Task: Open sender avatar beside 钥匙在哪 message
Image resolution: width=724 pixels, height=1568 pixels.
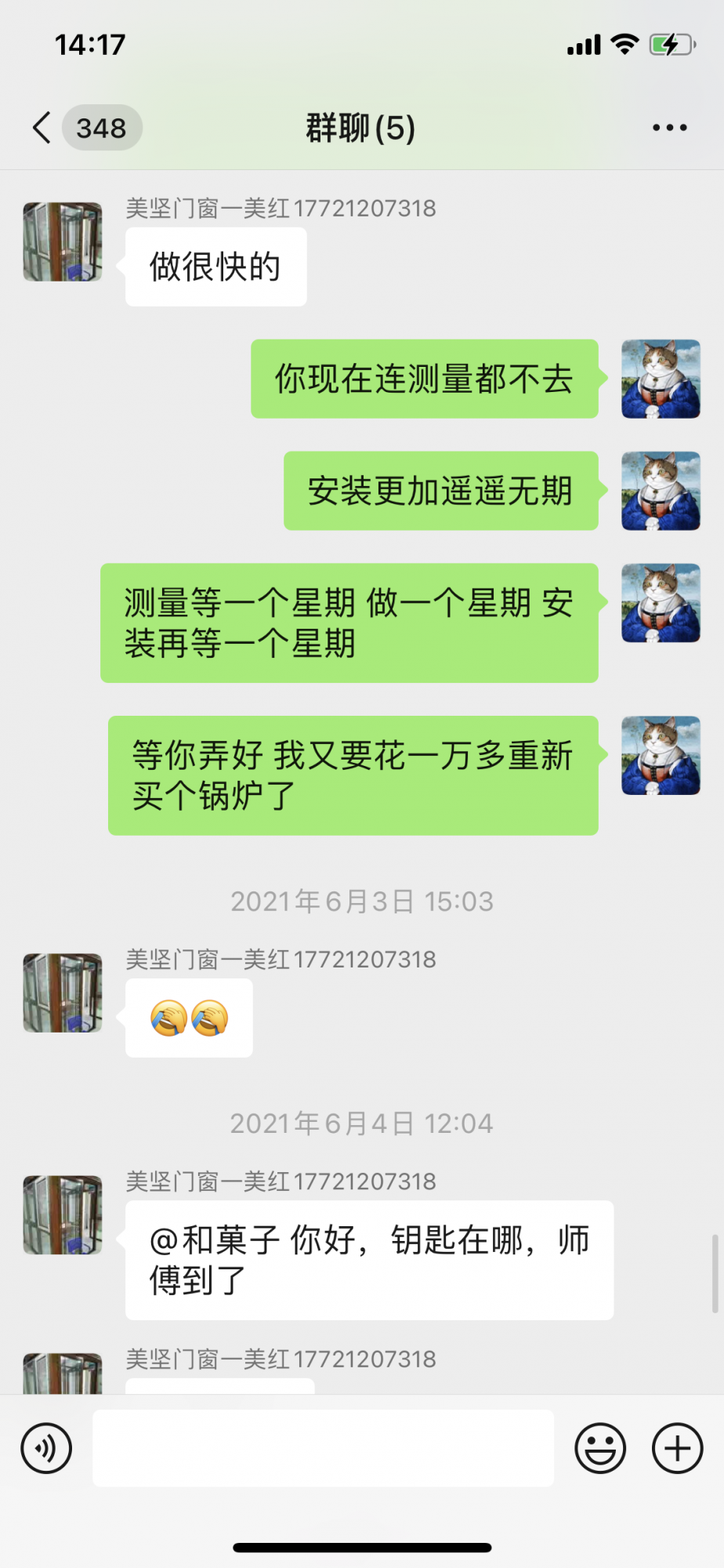Action: 63,1214
